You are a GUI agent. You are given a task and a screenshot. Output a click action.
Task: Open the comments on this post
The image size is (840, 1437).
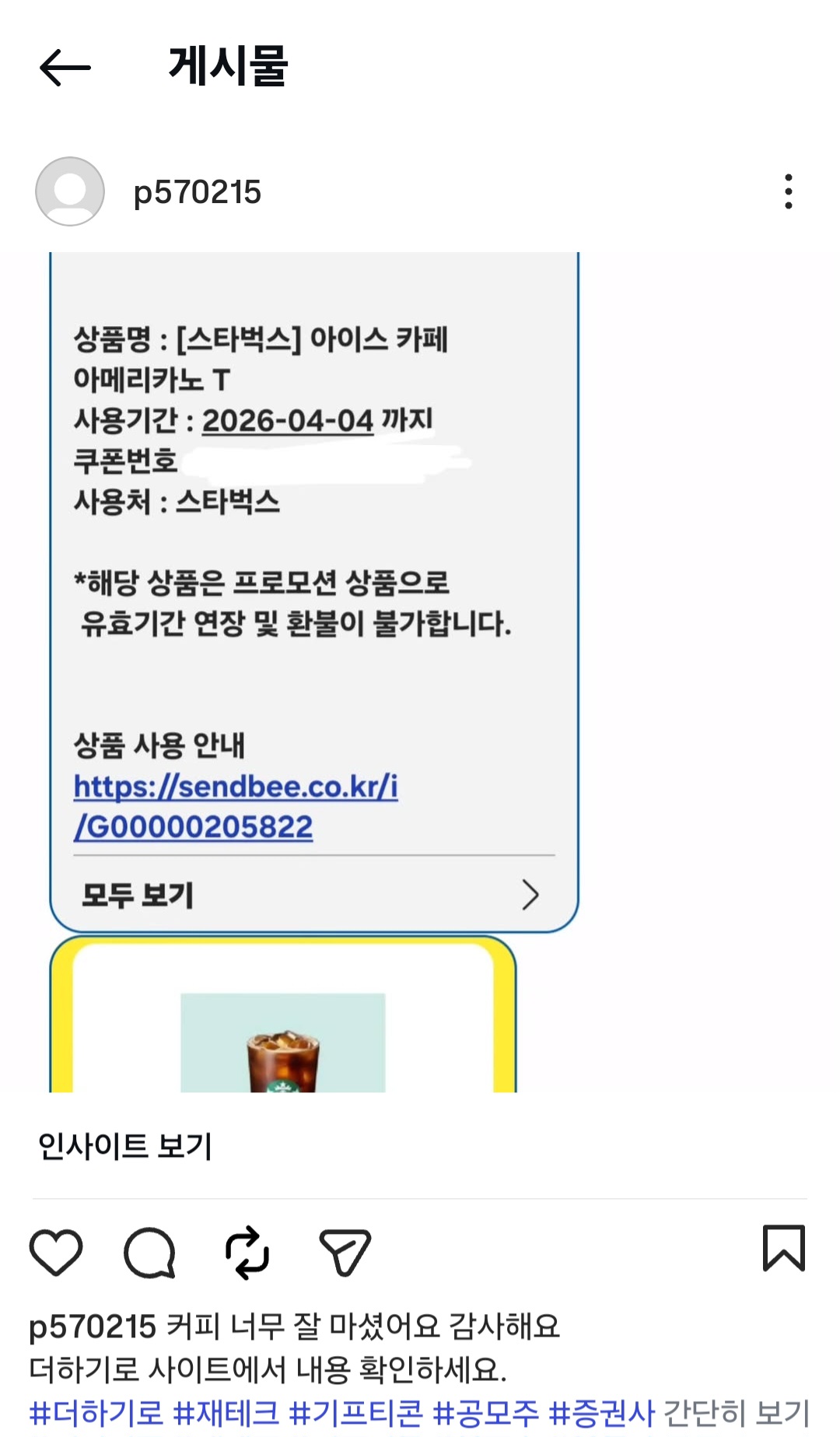150,1252
